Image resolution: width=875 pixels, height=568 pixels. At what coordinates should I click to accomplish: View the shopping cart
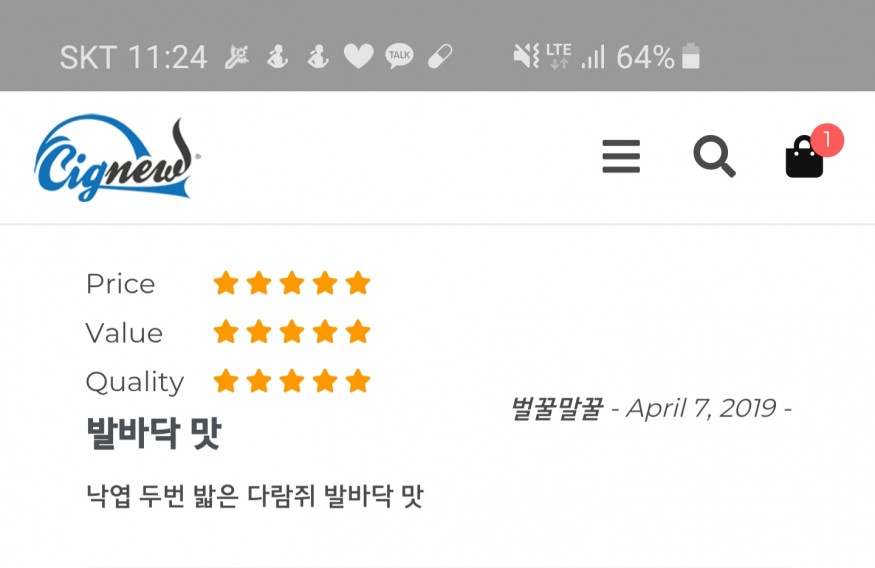click(805, 159)
